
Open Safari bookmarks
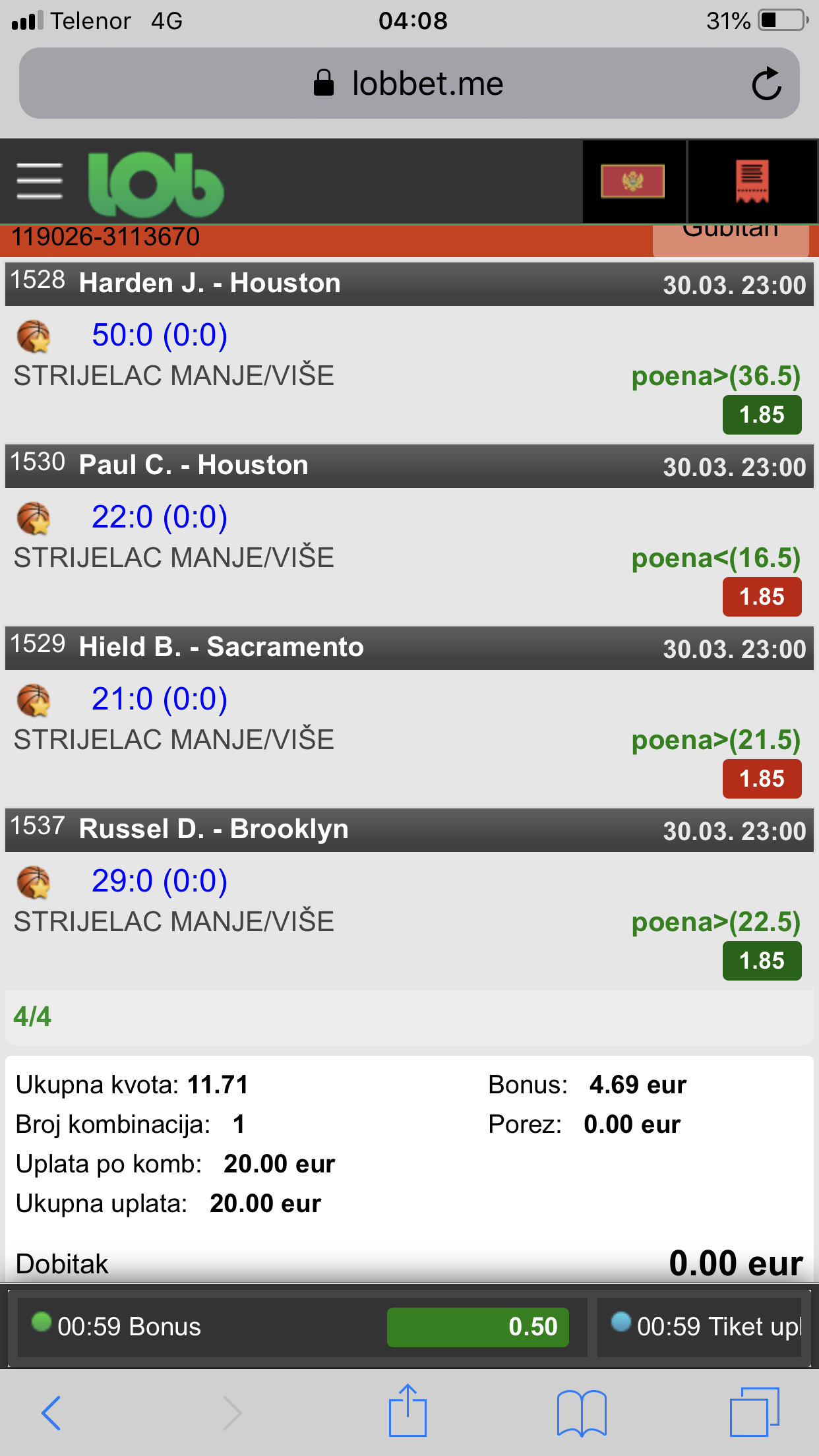(581, 1412)
